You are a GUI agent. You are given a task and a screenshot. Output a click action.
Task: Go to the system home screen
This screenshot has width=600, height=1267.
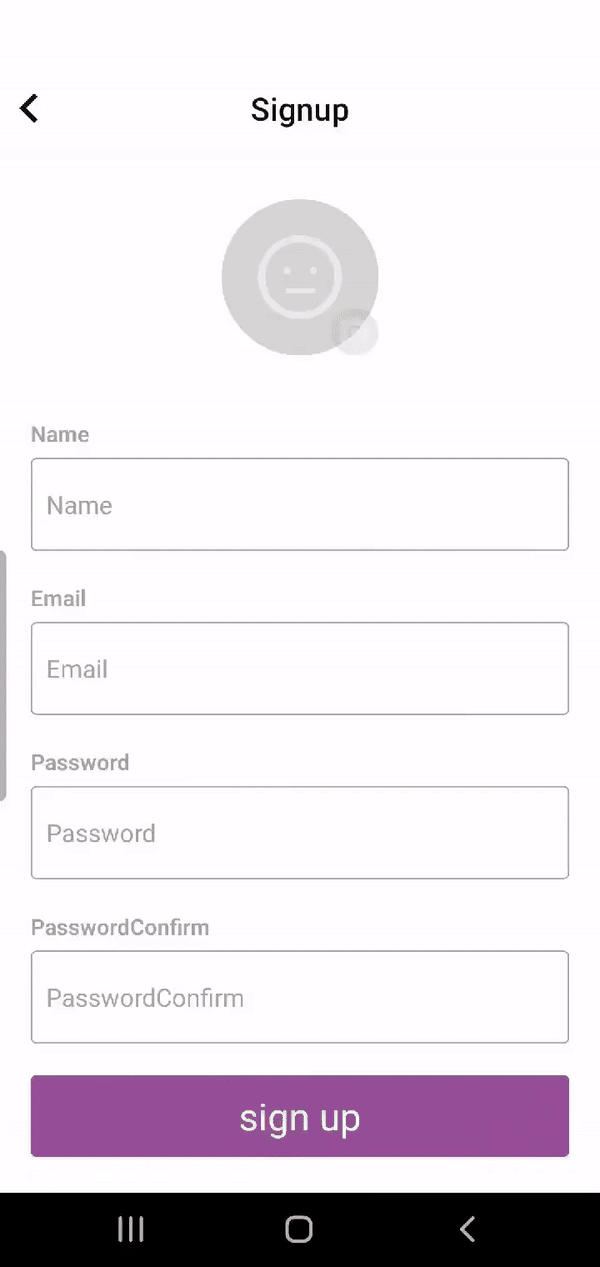[299, 1229]
